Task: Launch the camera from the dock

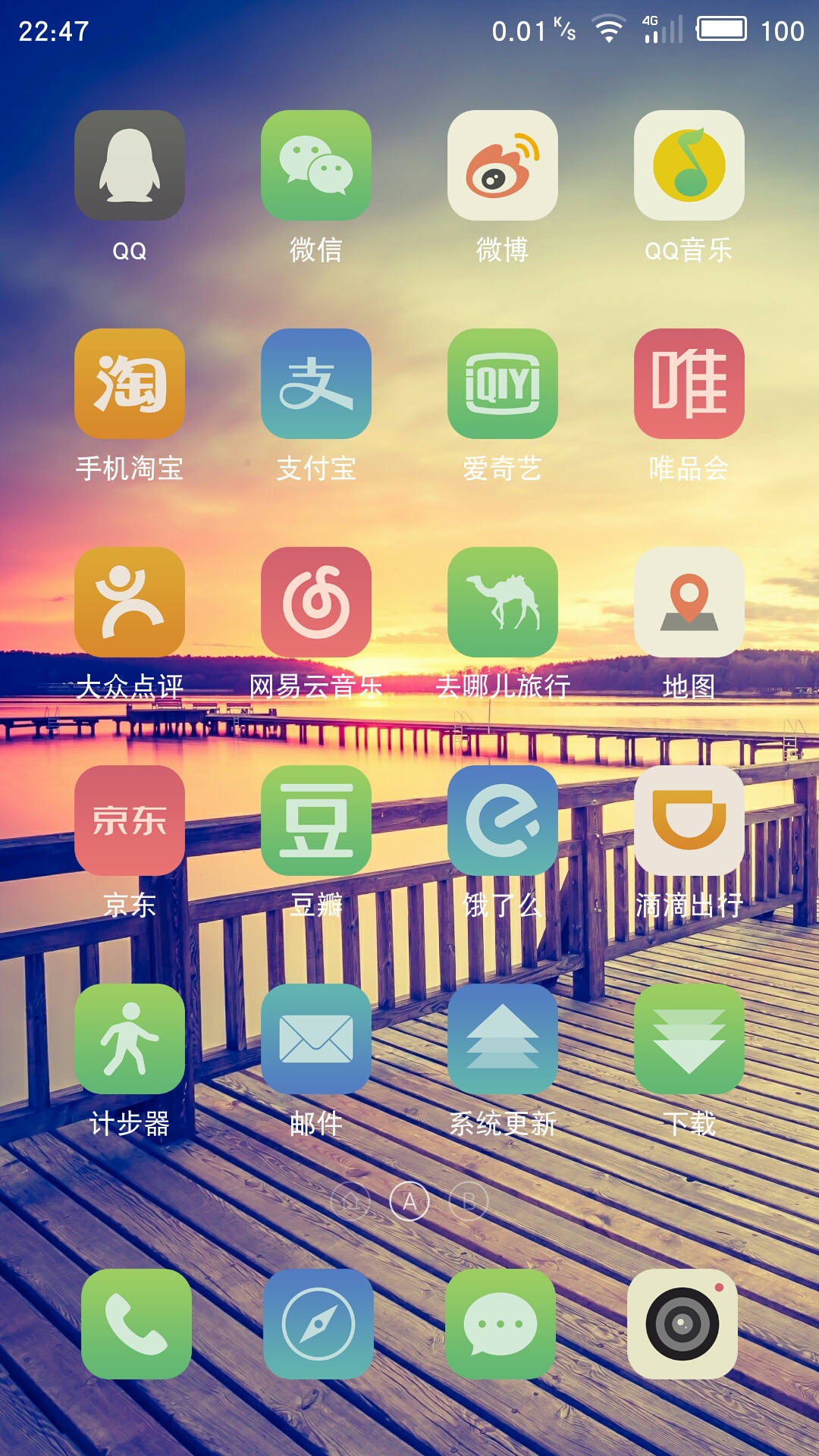Action: click(x=682, y=1324)
